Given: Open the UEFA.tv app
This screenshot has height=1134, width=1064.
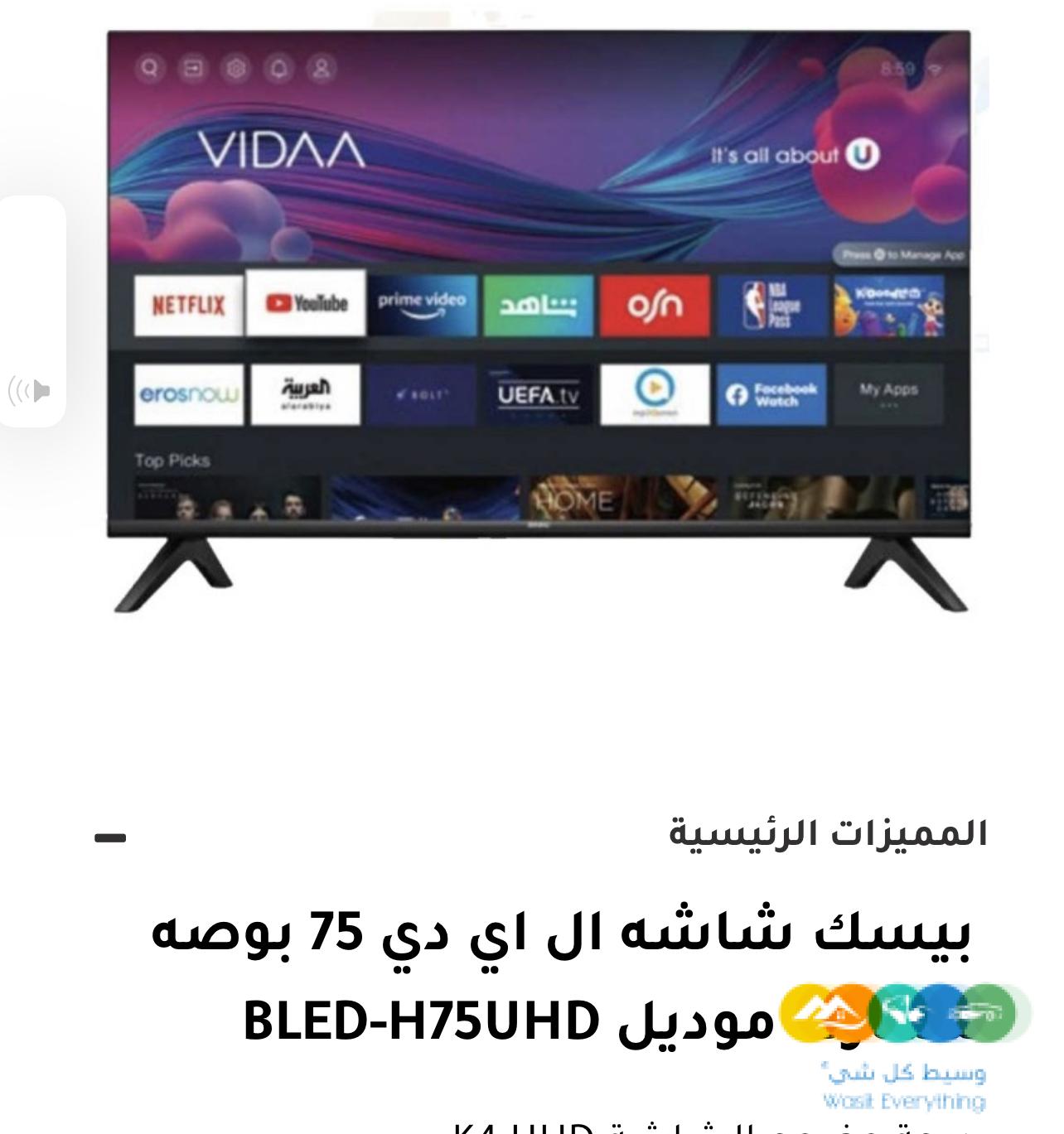Looking at the screenshot, I should (539, 393).
